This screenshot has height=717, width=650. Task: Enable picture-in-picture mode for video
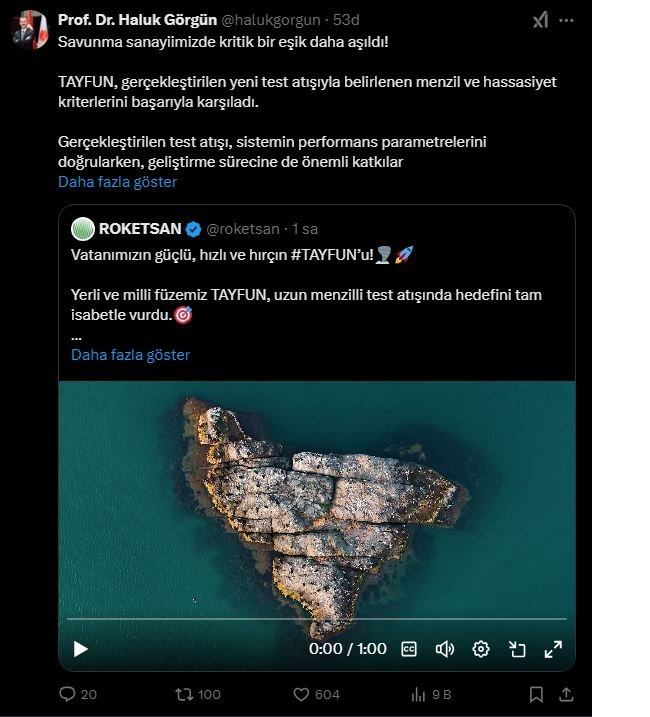click(x=517, y=649)
